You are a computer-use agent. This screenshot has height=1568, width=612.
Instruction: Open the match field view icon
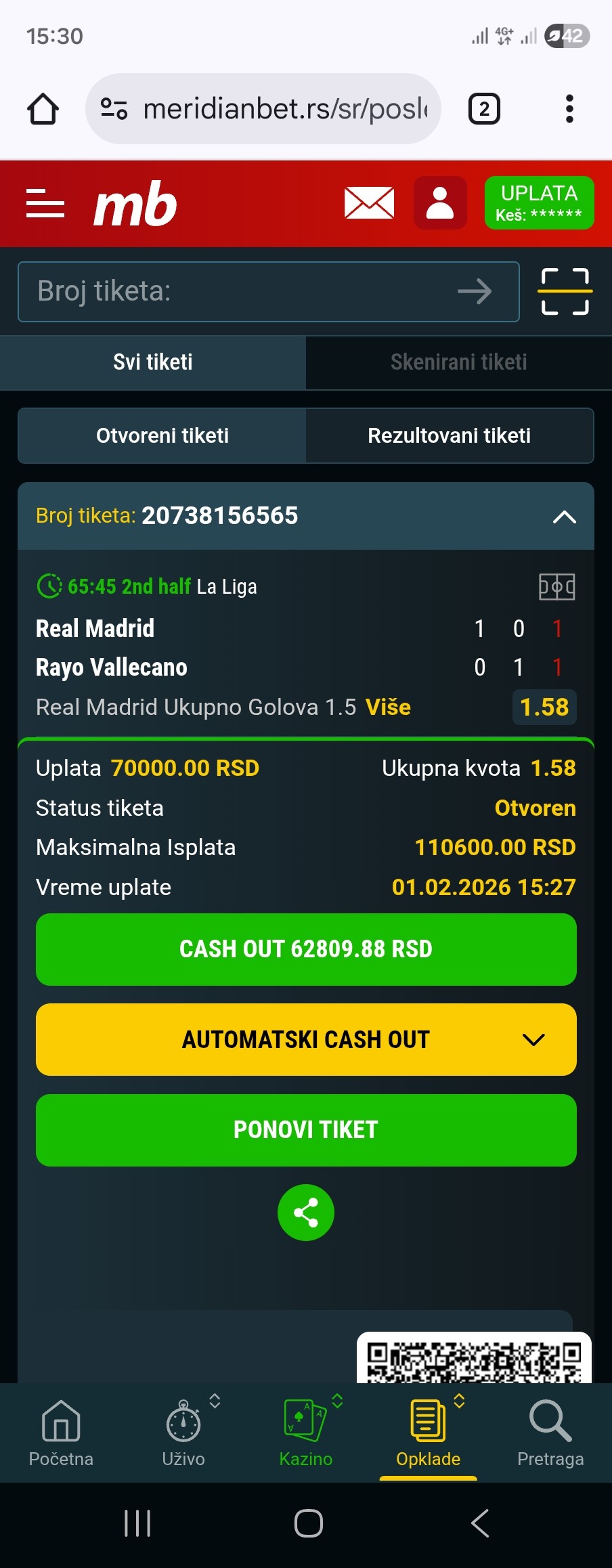click(x=556, y=587)
